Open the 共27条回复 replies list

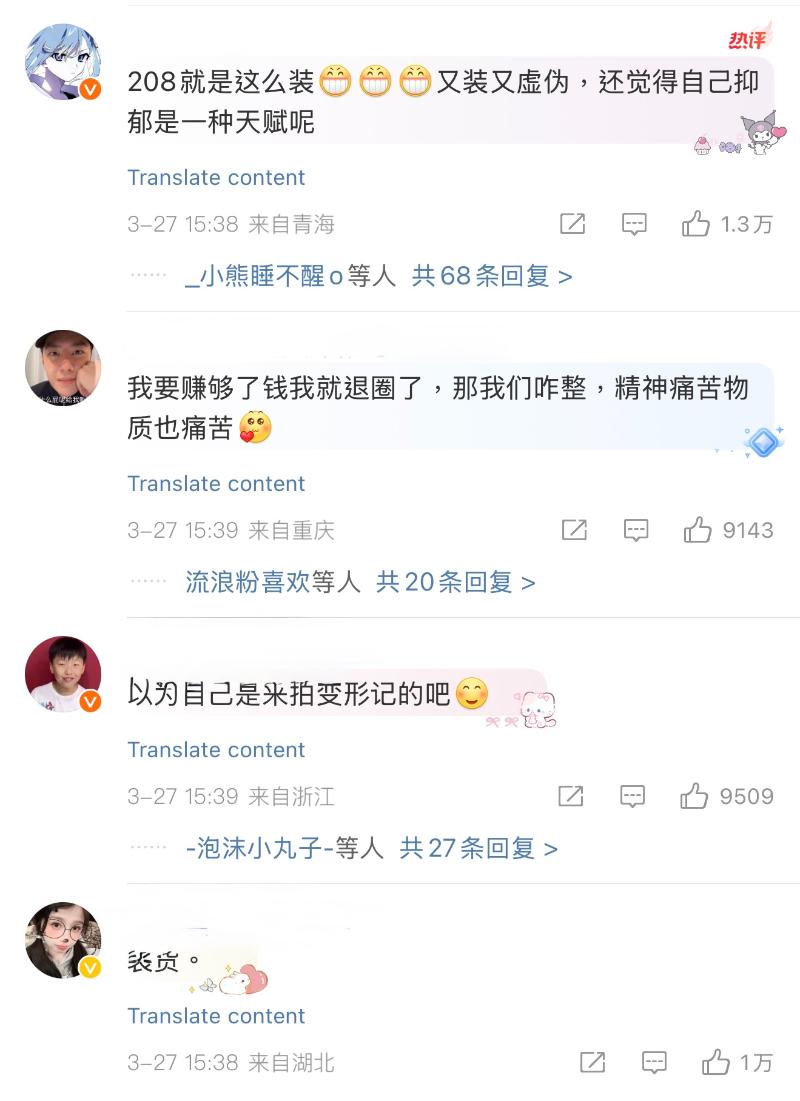pyautogui.click(x=478, y=848)
